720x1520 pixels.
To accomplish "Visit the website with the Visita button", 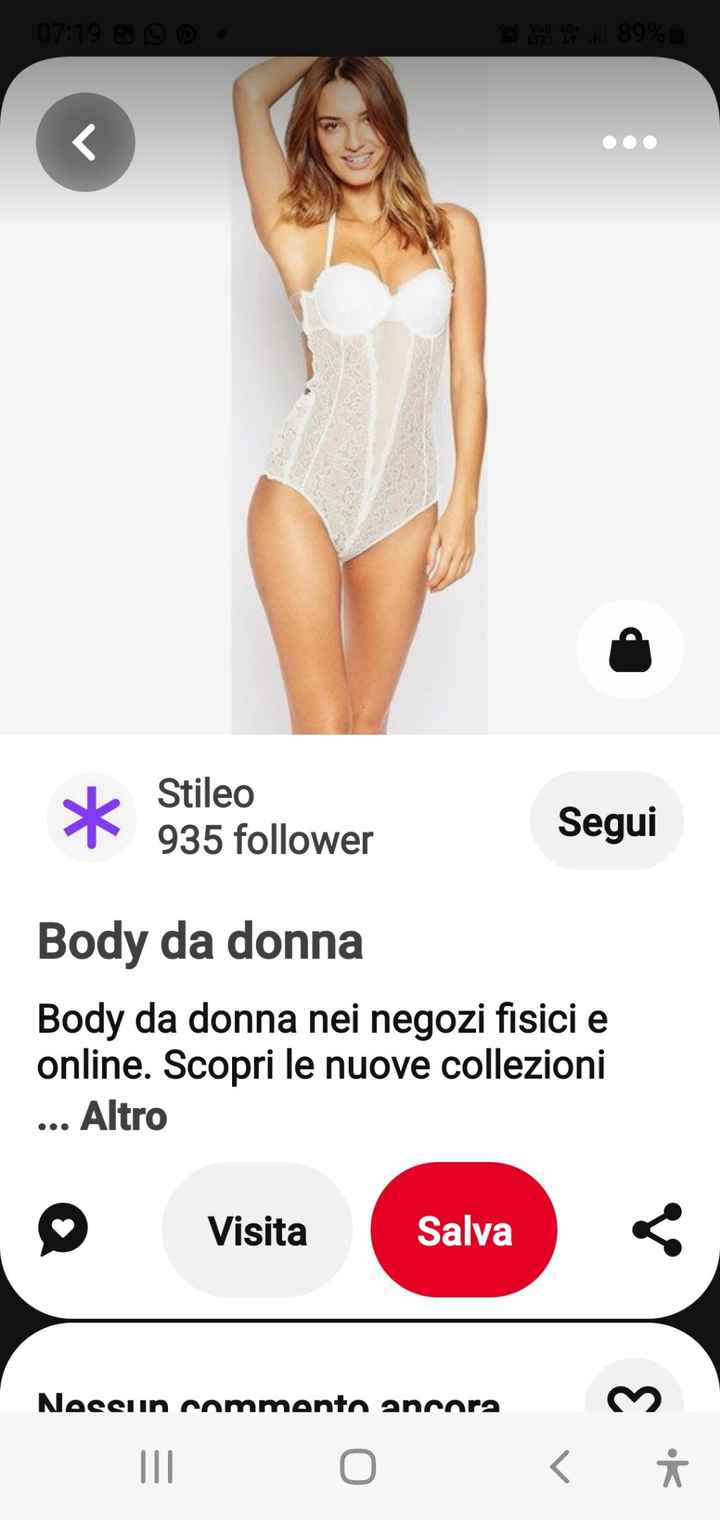I will [x=257, y=1229].
